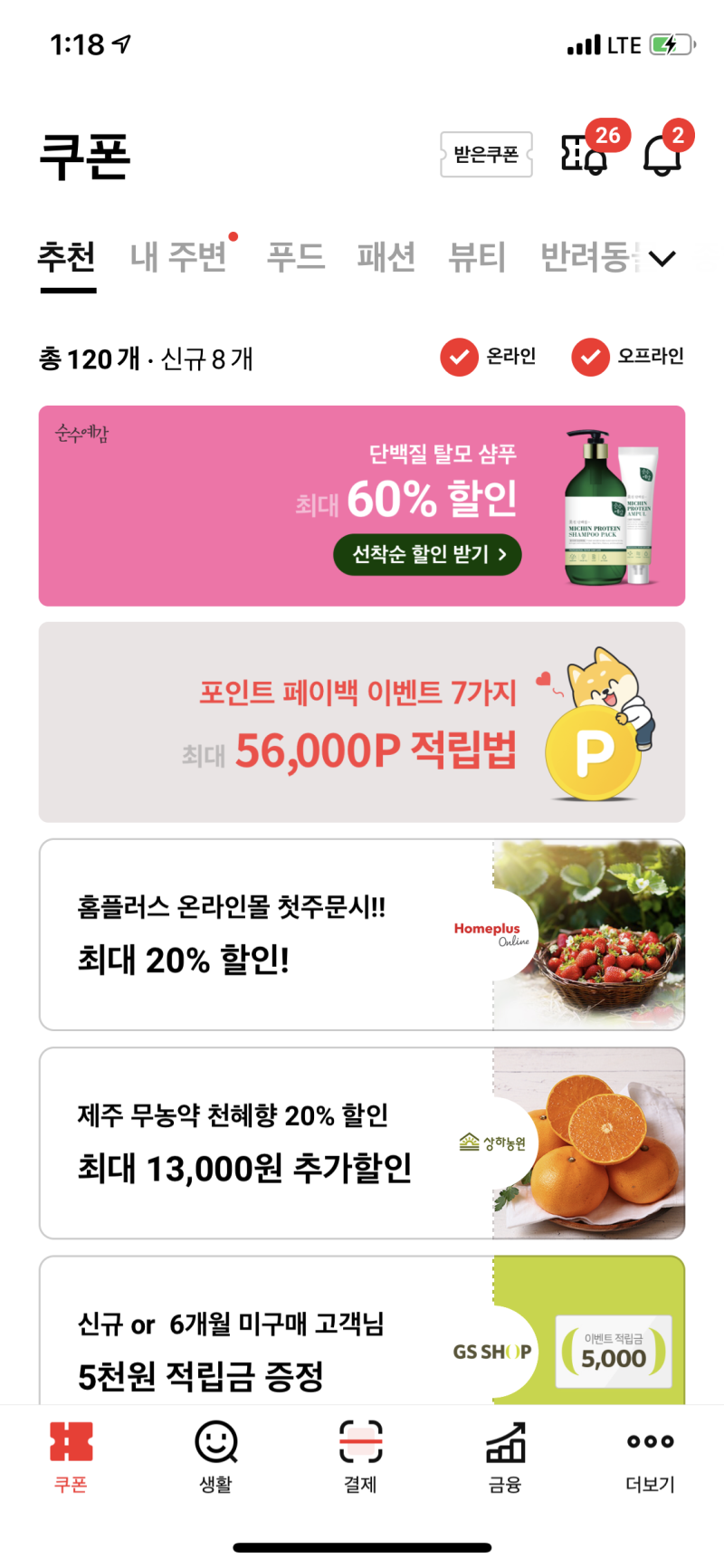Screen dimensions: 724x1568
Task: View the 제주 천혜향 20% 할인 coupon
Action: (362, 1143)
